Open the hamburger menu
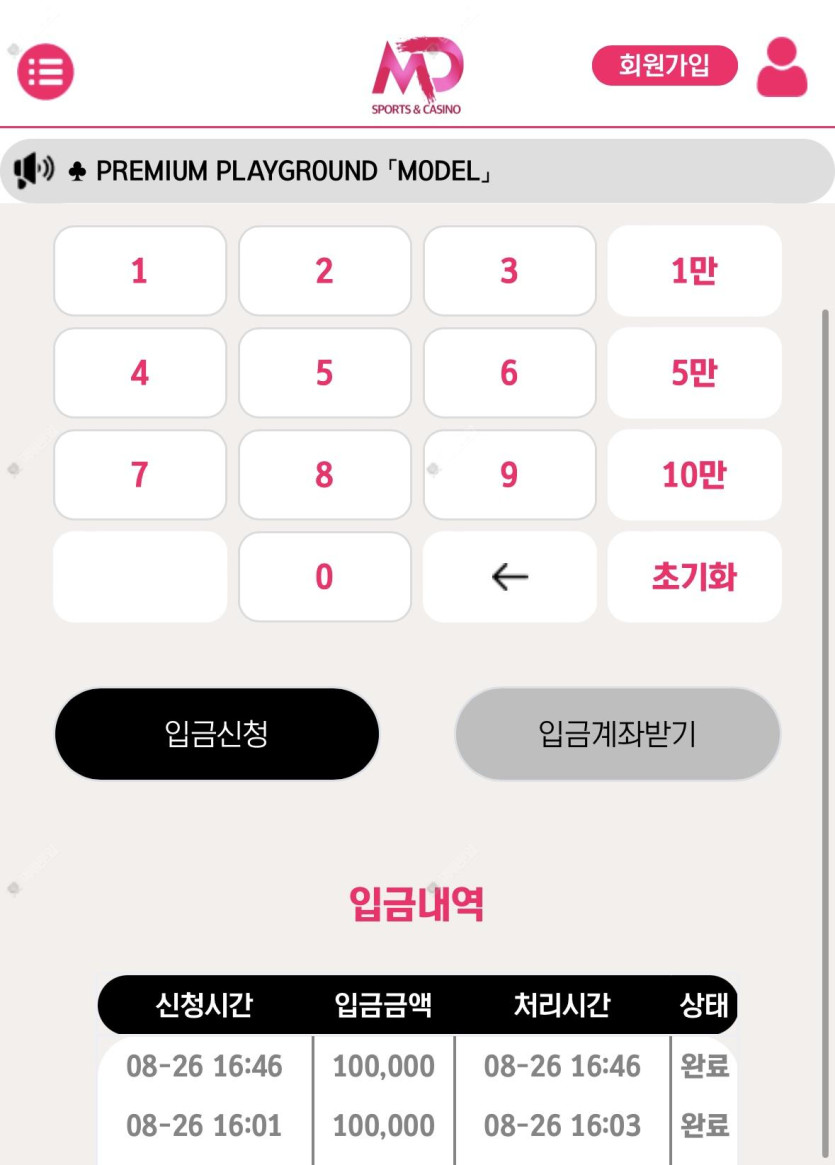This screenshot has height=1165, width=835. 46,71
